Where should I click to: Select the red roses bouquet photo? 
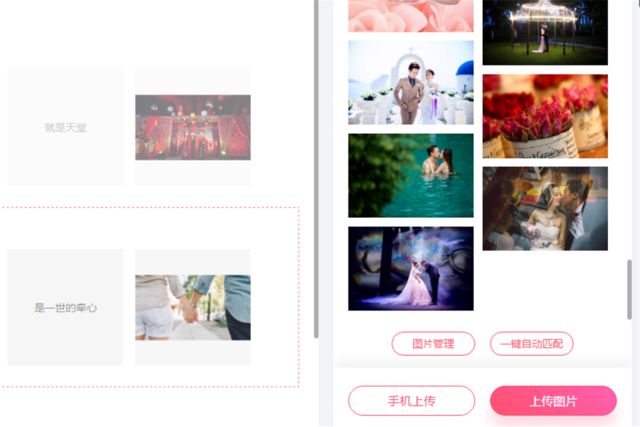pyautogui.click(x=545, y=116)
